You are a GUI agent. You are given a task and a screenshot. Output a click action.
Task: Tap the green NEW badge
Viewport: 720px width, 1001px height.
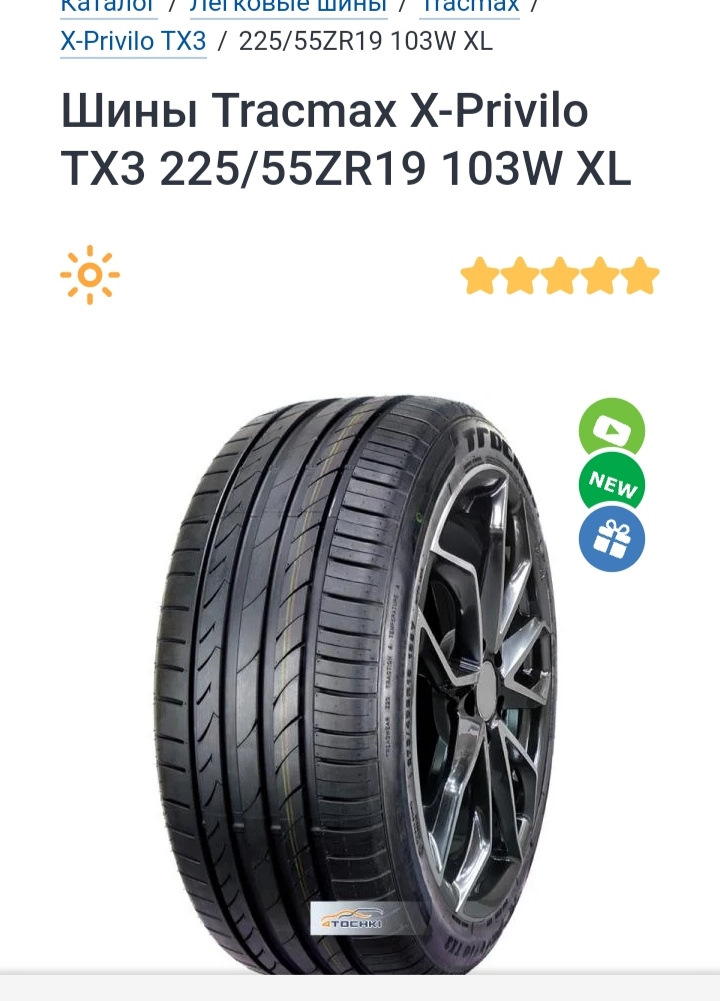[612, 485]
